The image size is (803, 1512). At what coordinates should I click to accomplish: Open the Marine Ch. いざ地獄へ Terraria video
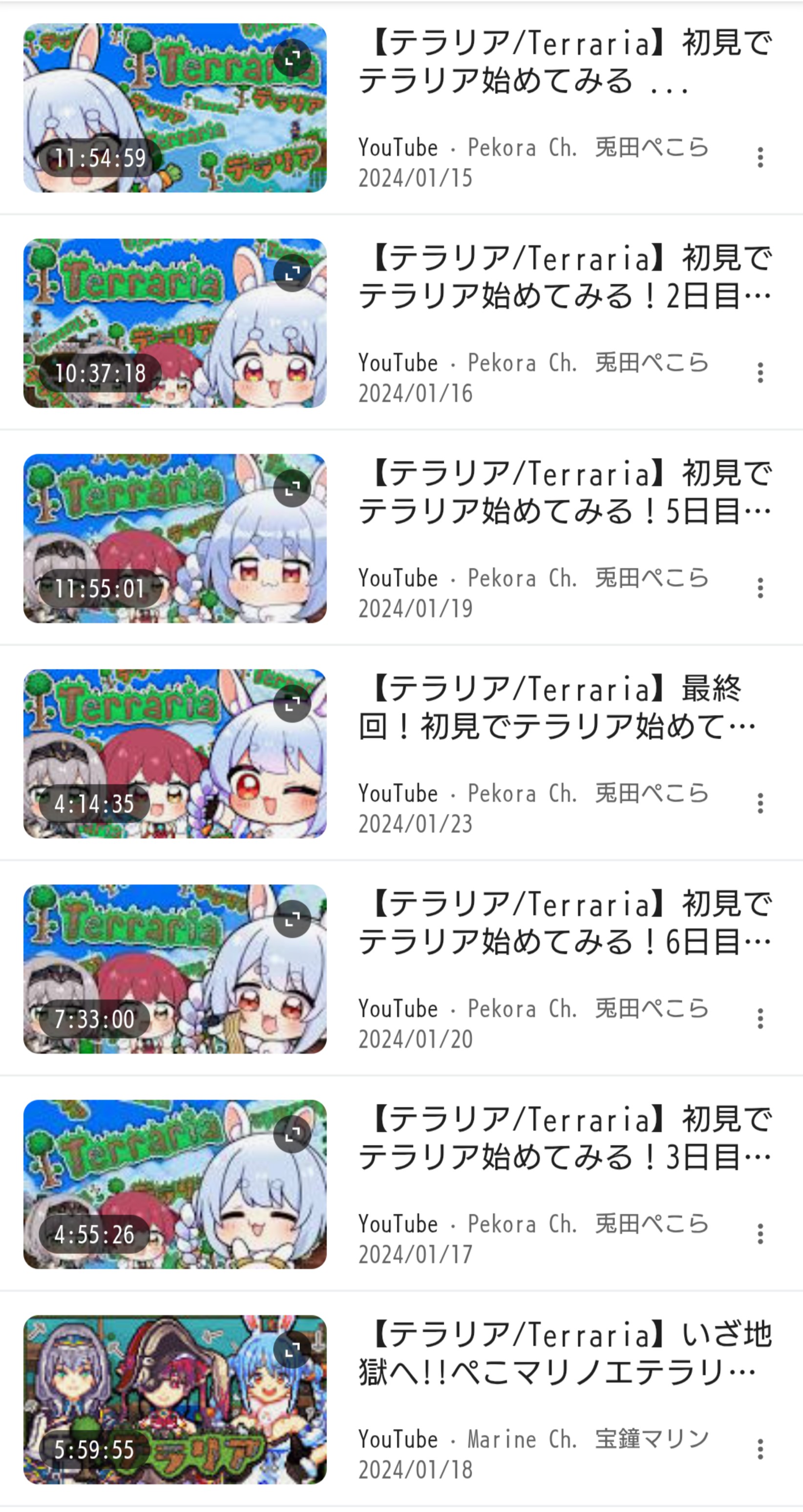tap(564, 1353)
